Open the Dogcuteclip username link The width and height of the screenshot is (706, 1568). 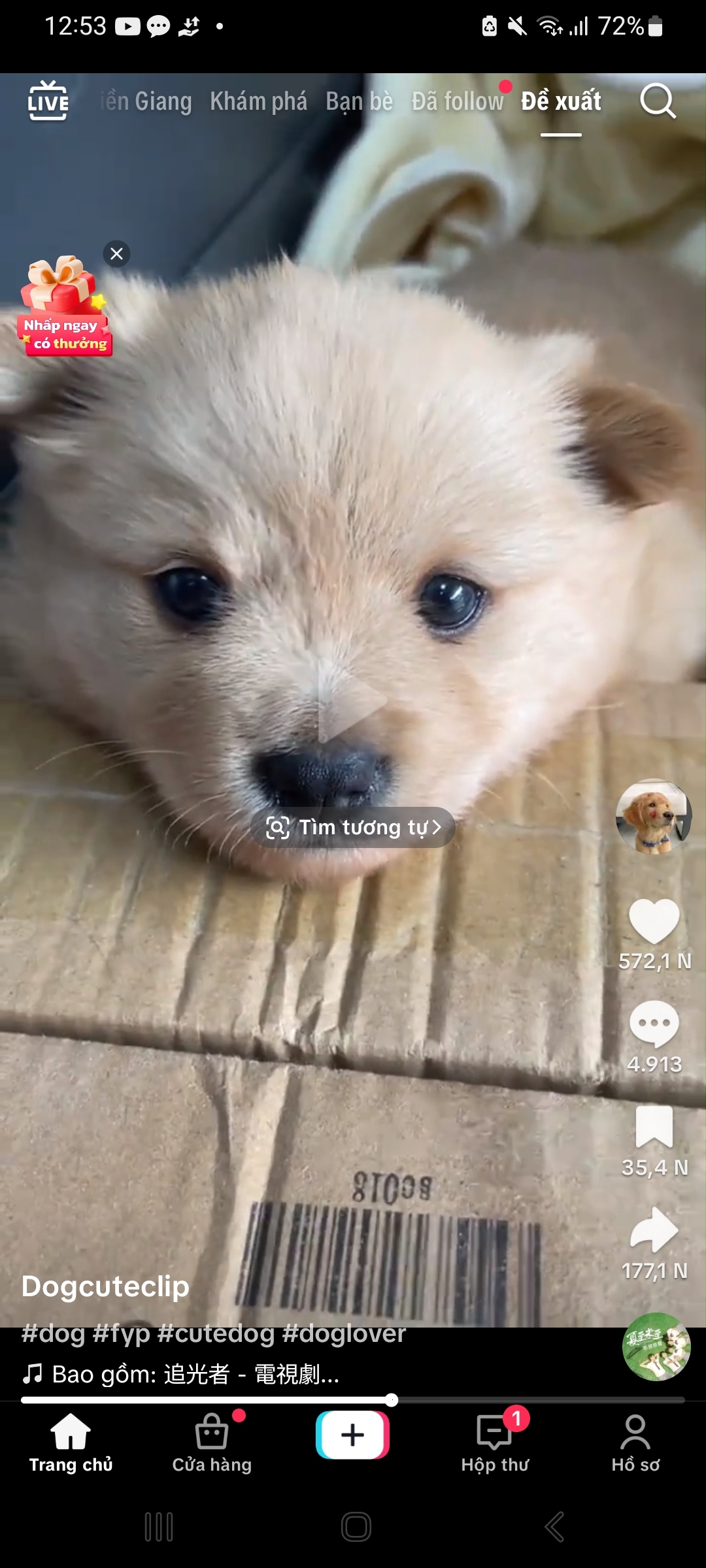pyautogui.click(x=105, y=1286)
